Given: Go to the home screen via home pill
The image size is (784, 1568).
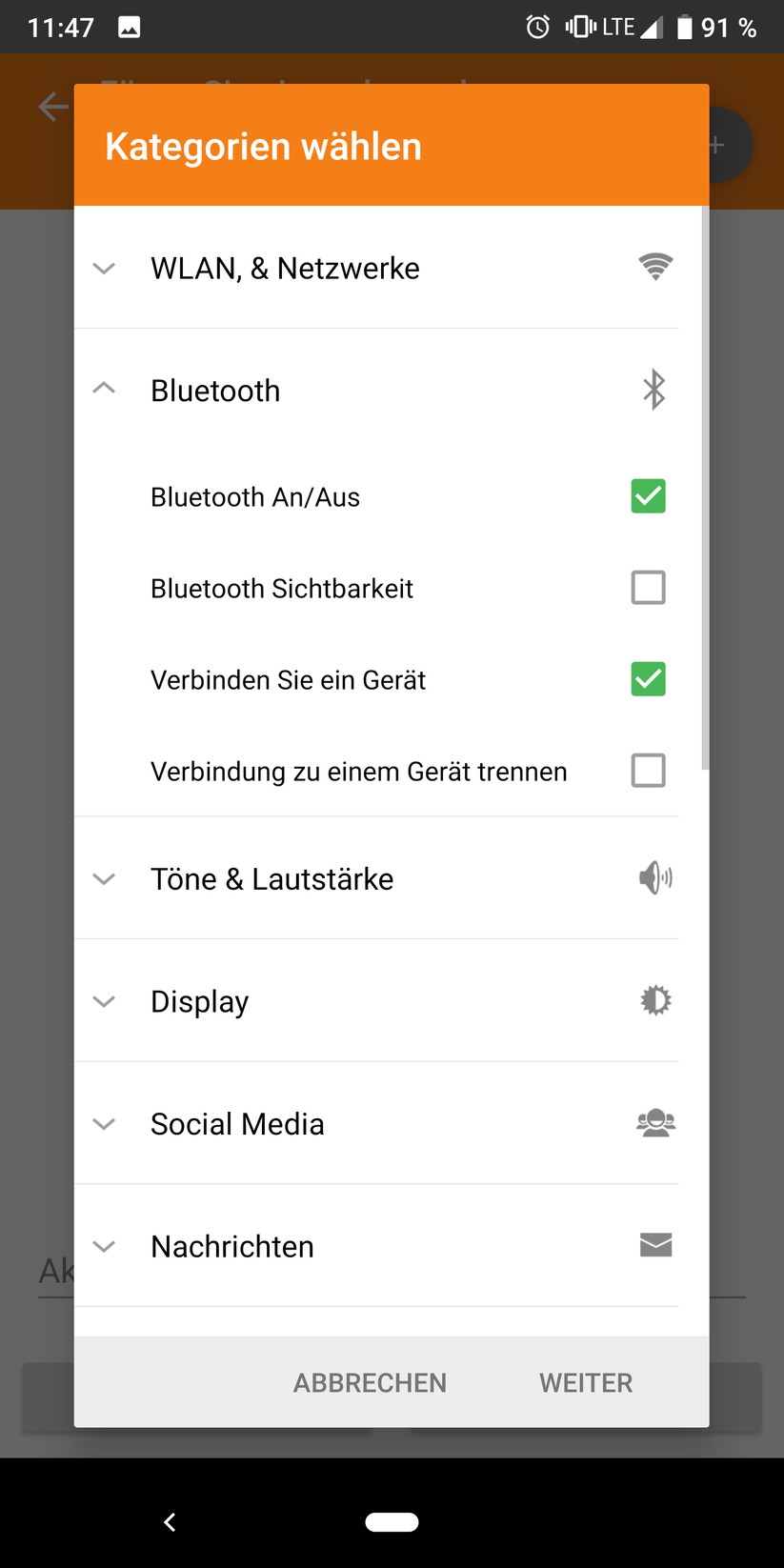Looking at the screenshot, I should 392,1522.
